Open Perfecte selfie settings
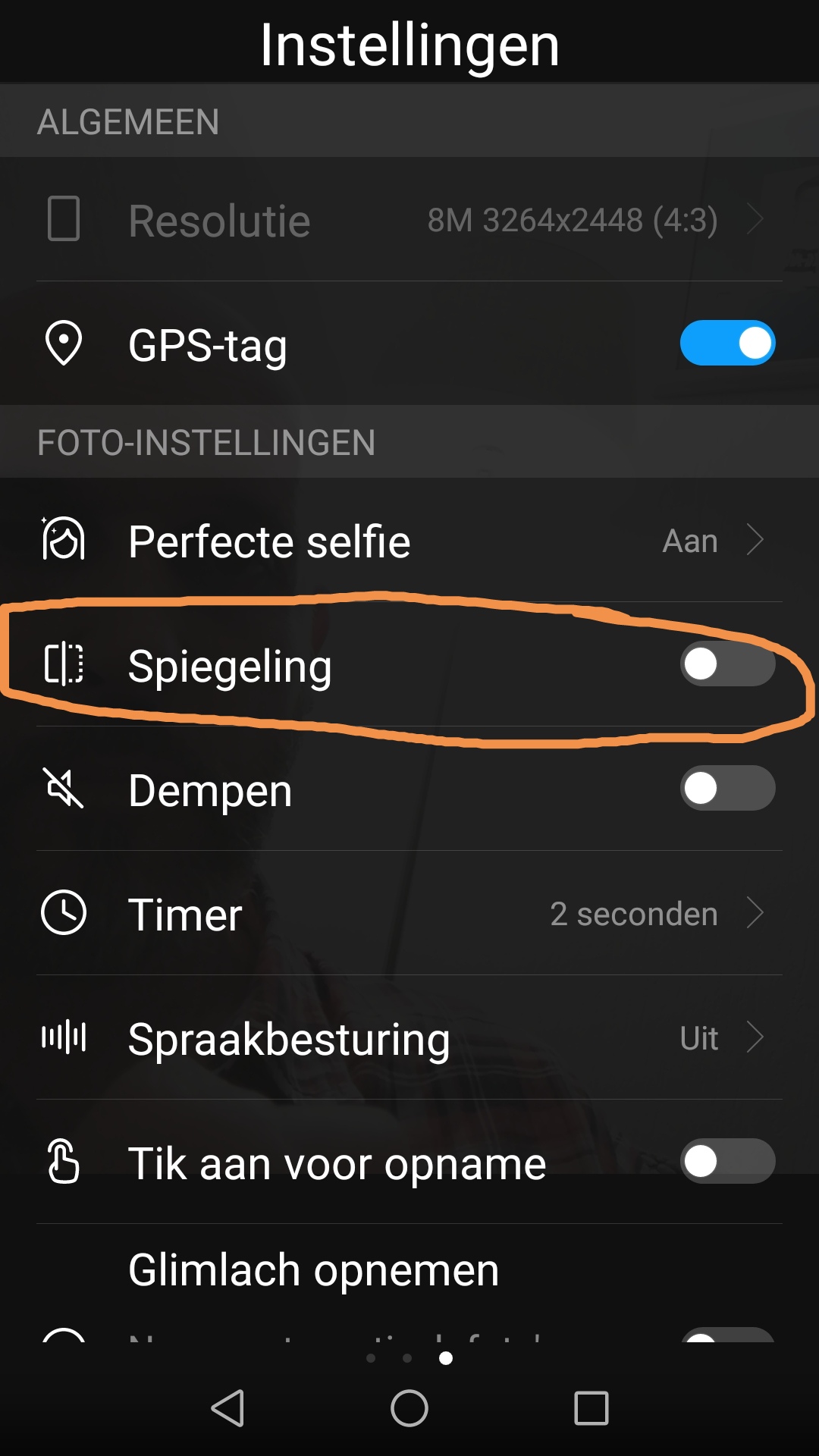Screen dimensions: 819x1456 pos(409,540)
